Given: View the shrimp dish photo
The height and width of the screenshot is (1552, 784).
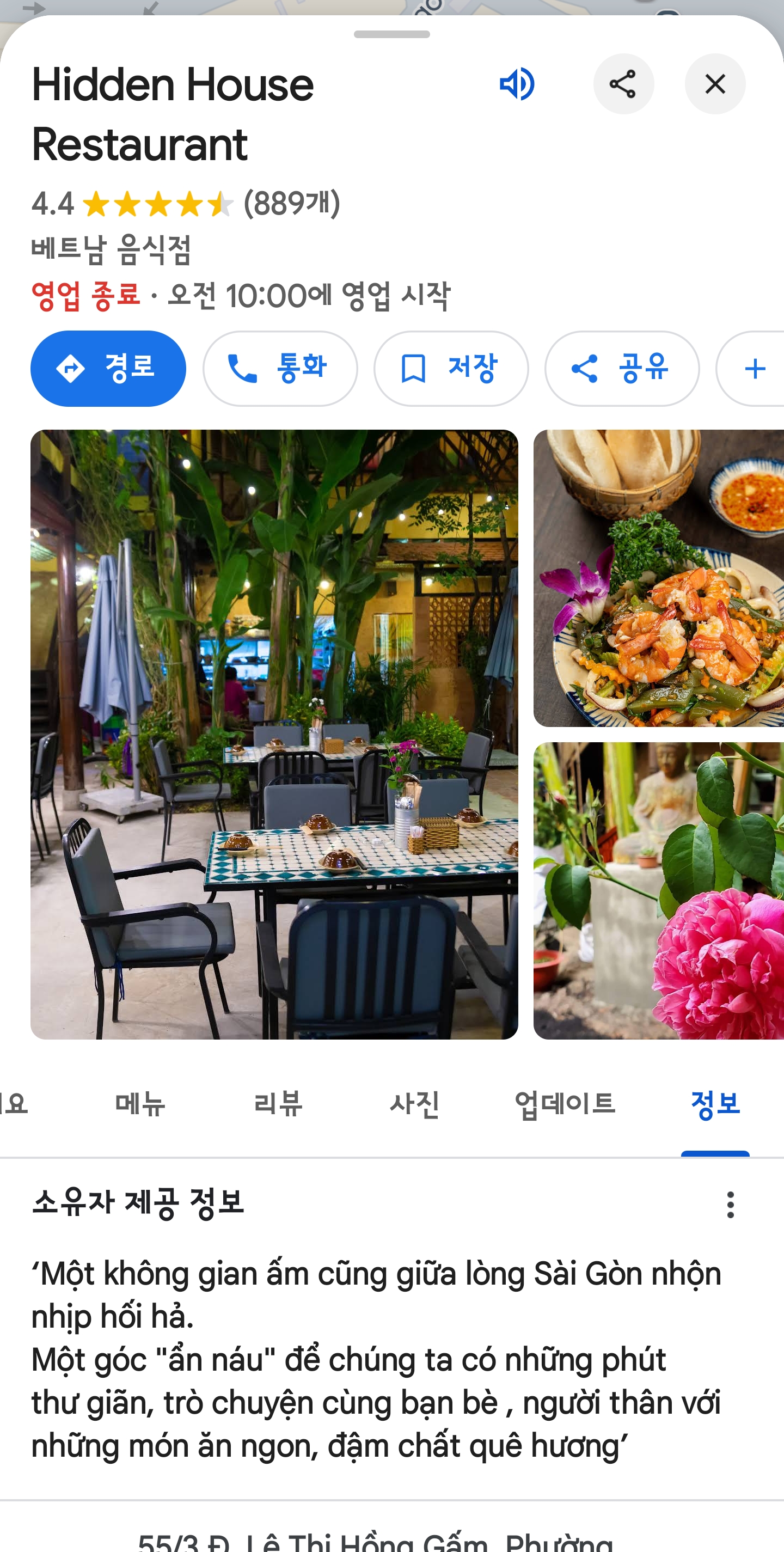Looking at the screenshot, I should tap(658, 578).
